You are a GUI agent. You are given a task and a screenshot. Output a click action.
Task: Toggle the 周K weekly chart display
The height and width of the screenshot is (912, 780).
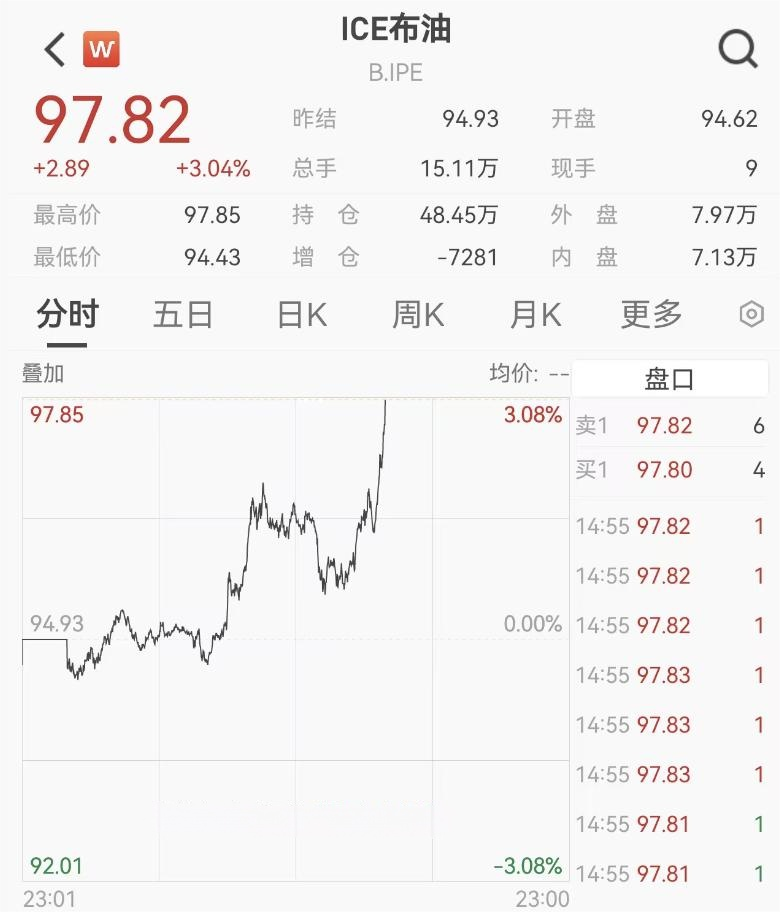pyautogui.click(x=417, y=313)
